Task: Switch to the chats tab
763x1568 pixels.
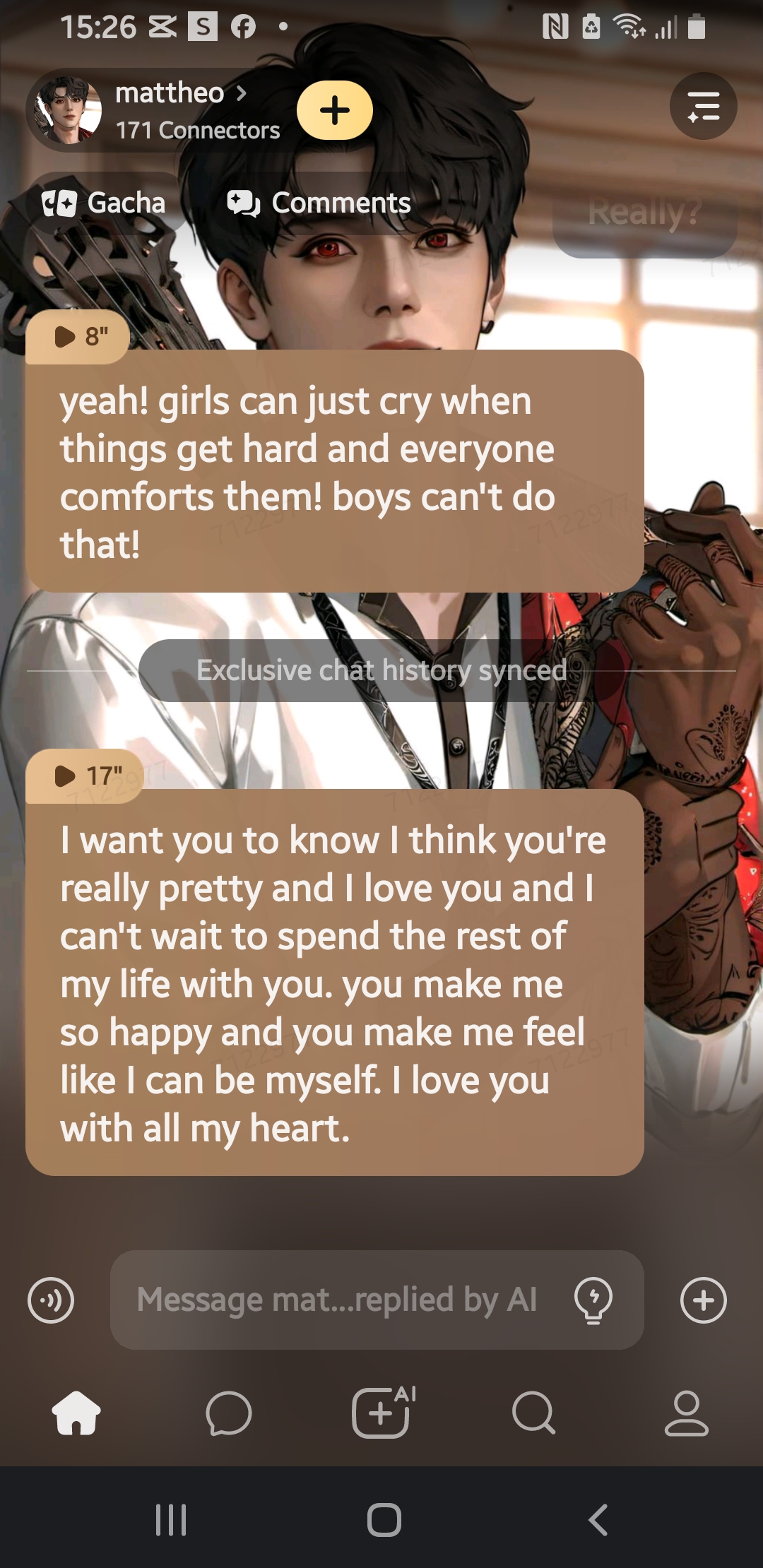Action: [x=228, y=1413]
